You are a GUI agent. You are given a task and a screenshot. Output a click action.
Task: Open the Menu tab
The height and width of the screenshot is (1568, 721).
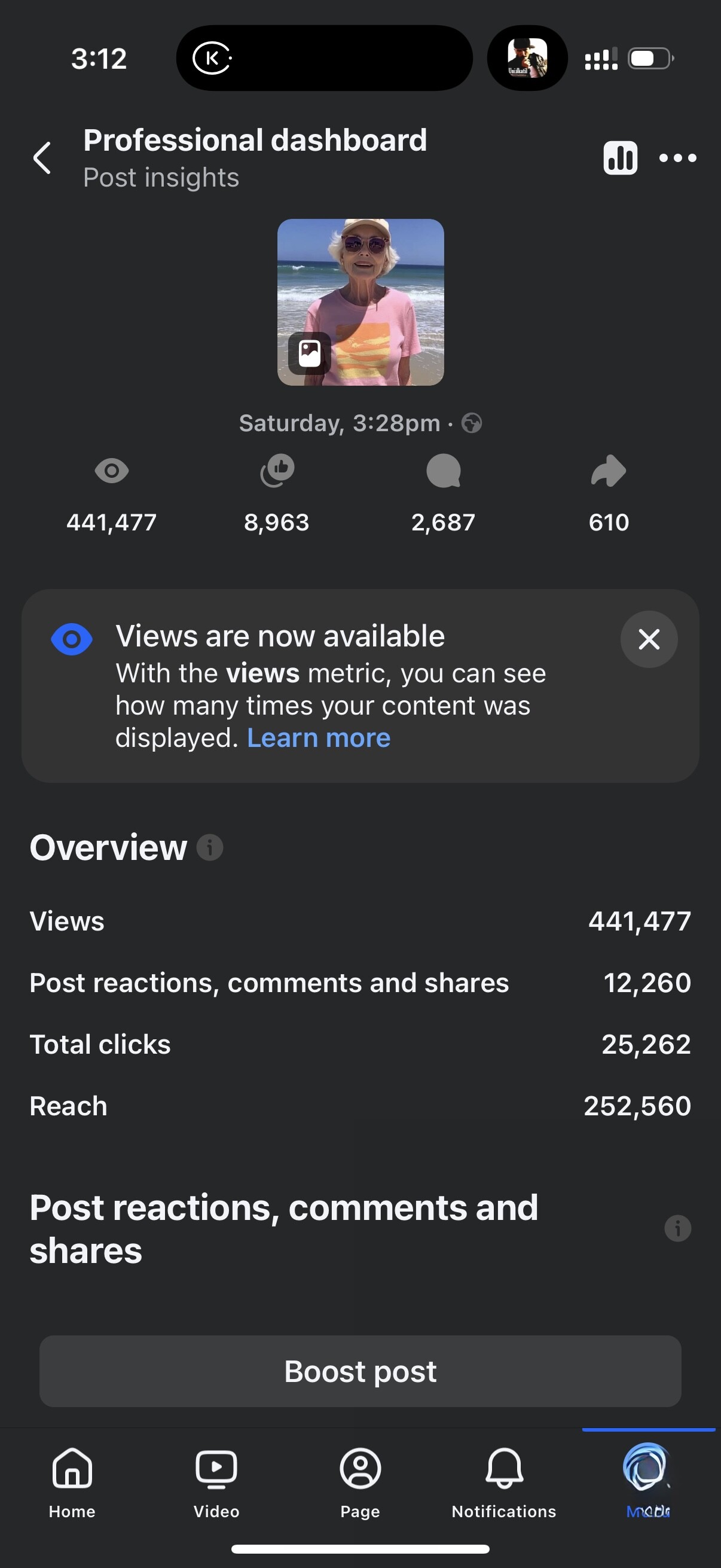(648, 1483)
